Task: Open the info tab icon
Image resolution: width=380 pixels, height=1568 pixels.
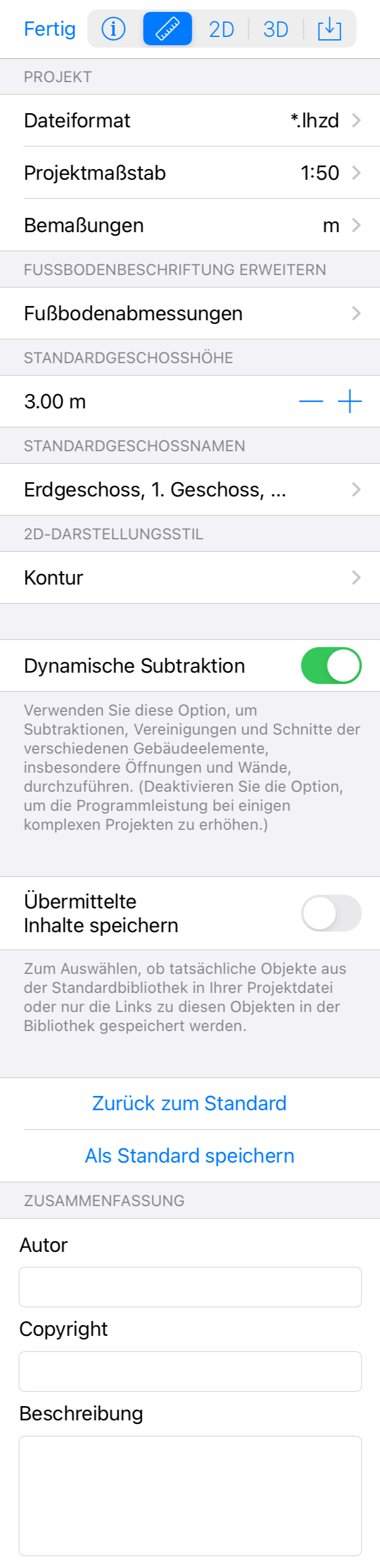Action: click(113, 29)
